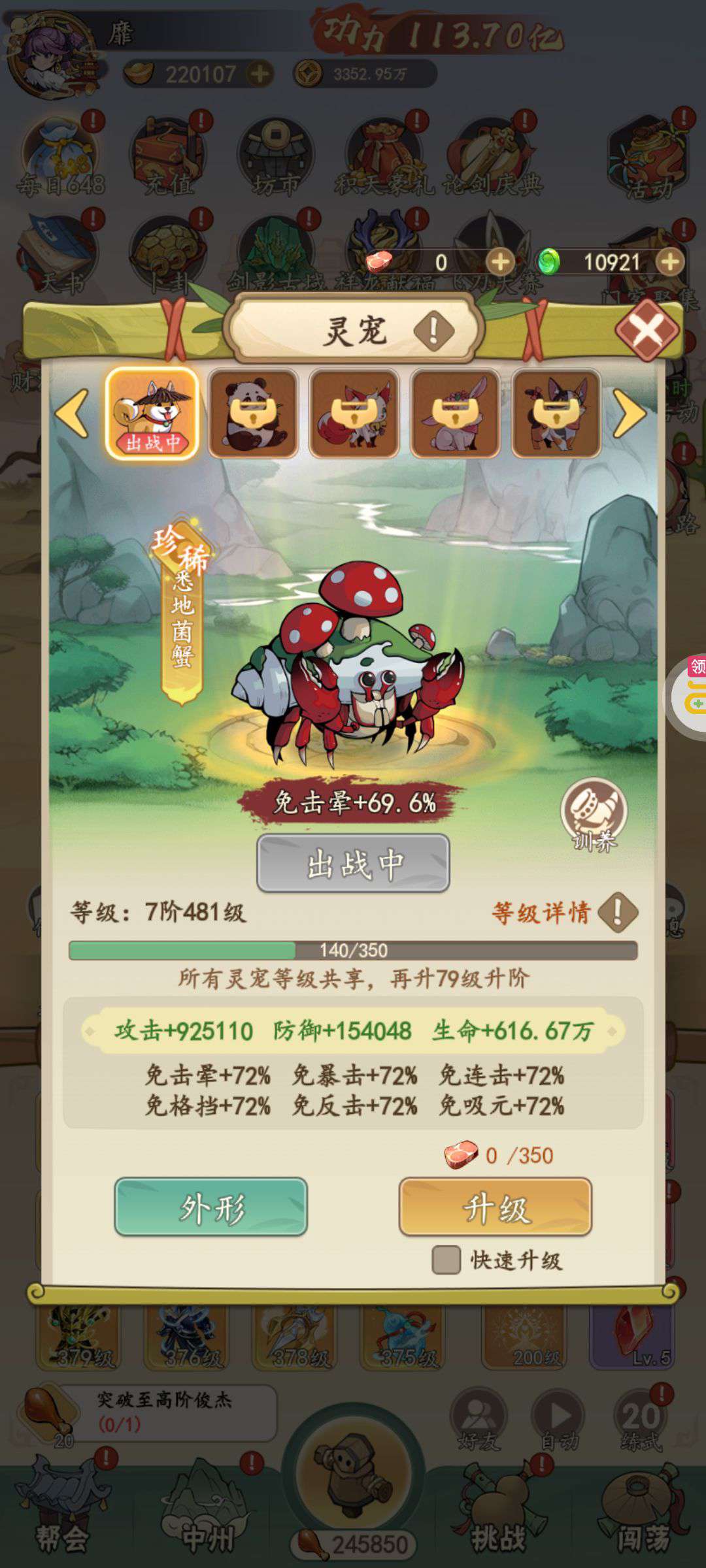Image resolution: width=706 pixels, height=1568 pixels.
Task: Select the locked fox pet
Action: pyautogui.click(x=354, y=413)
